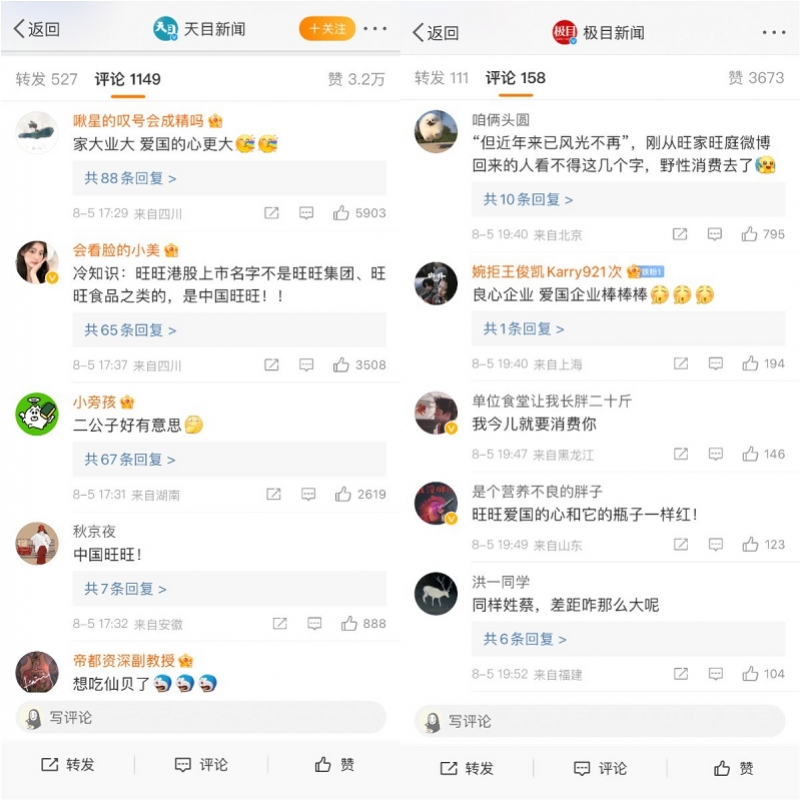Expand the 共88条回复 replies
800x800 pixels.
pos(130,178)
